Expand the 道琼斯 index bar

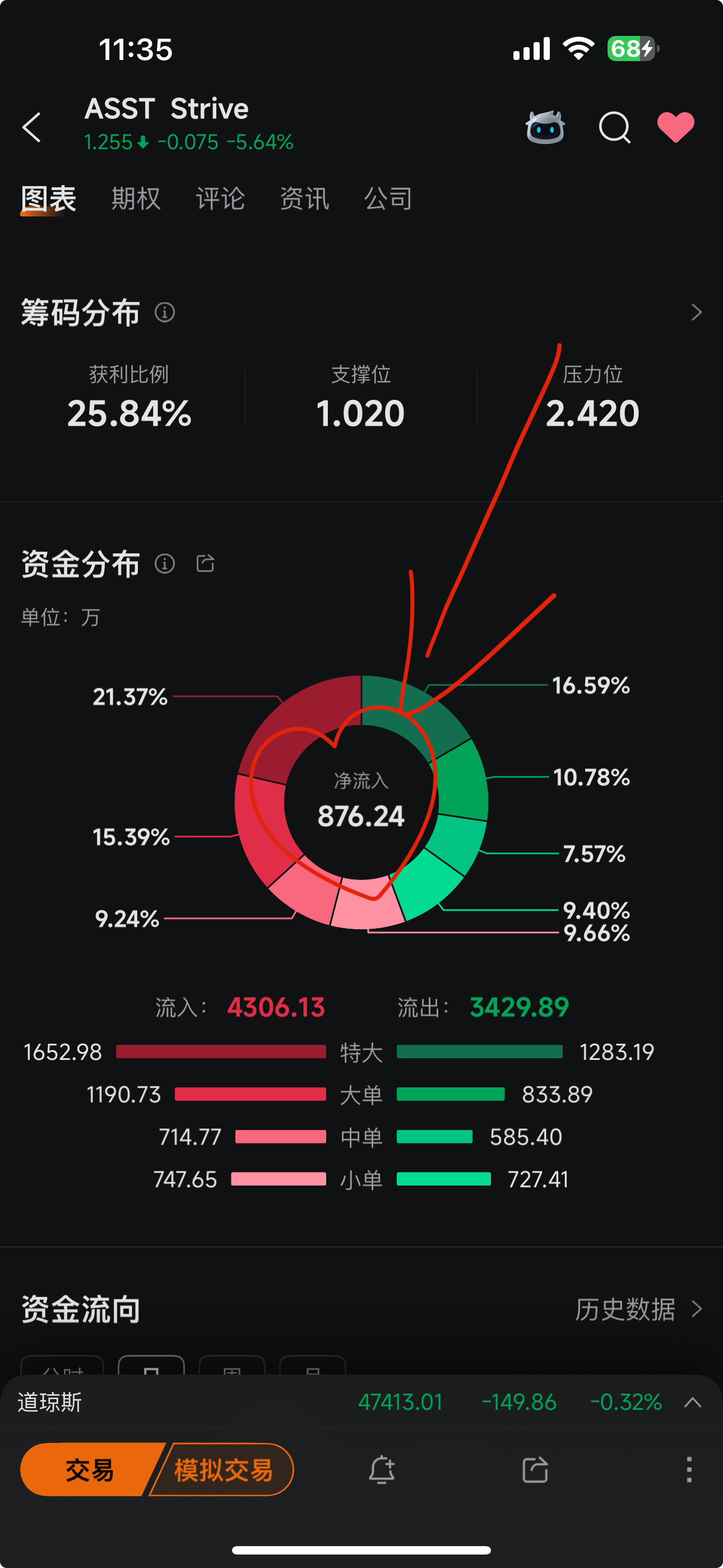693,1403
